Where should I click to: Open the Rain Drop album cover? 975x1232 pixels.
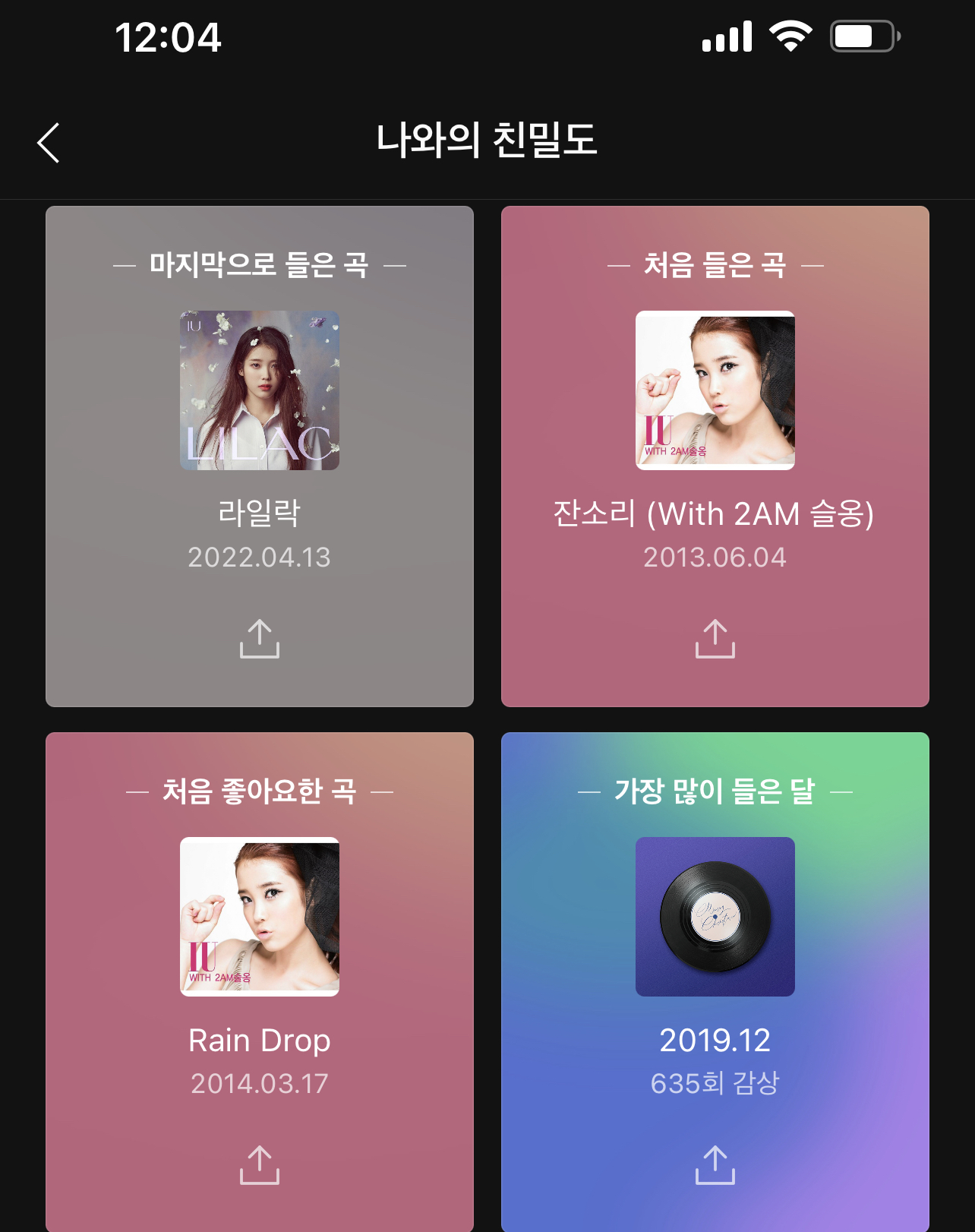[260, 917]
